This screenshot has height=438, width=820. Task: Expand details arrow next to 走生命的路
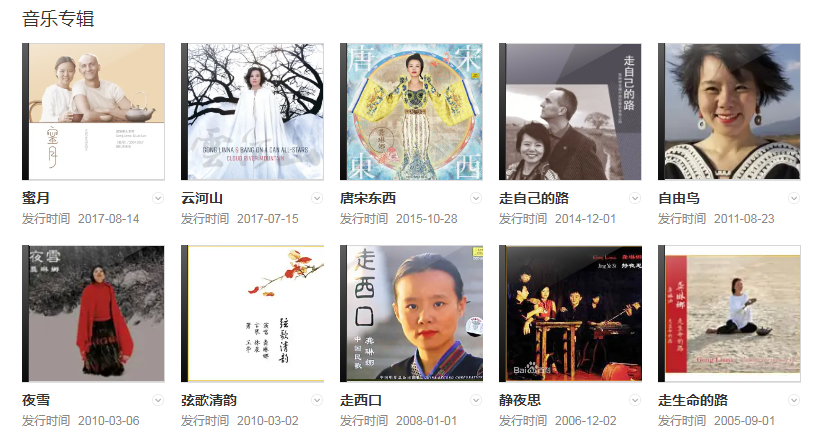point(794,400)
